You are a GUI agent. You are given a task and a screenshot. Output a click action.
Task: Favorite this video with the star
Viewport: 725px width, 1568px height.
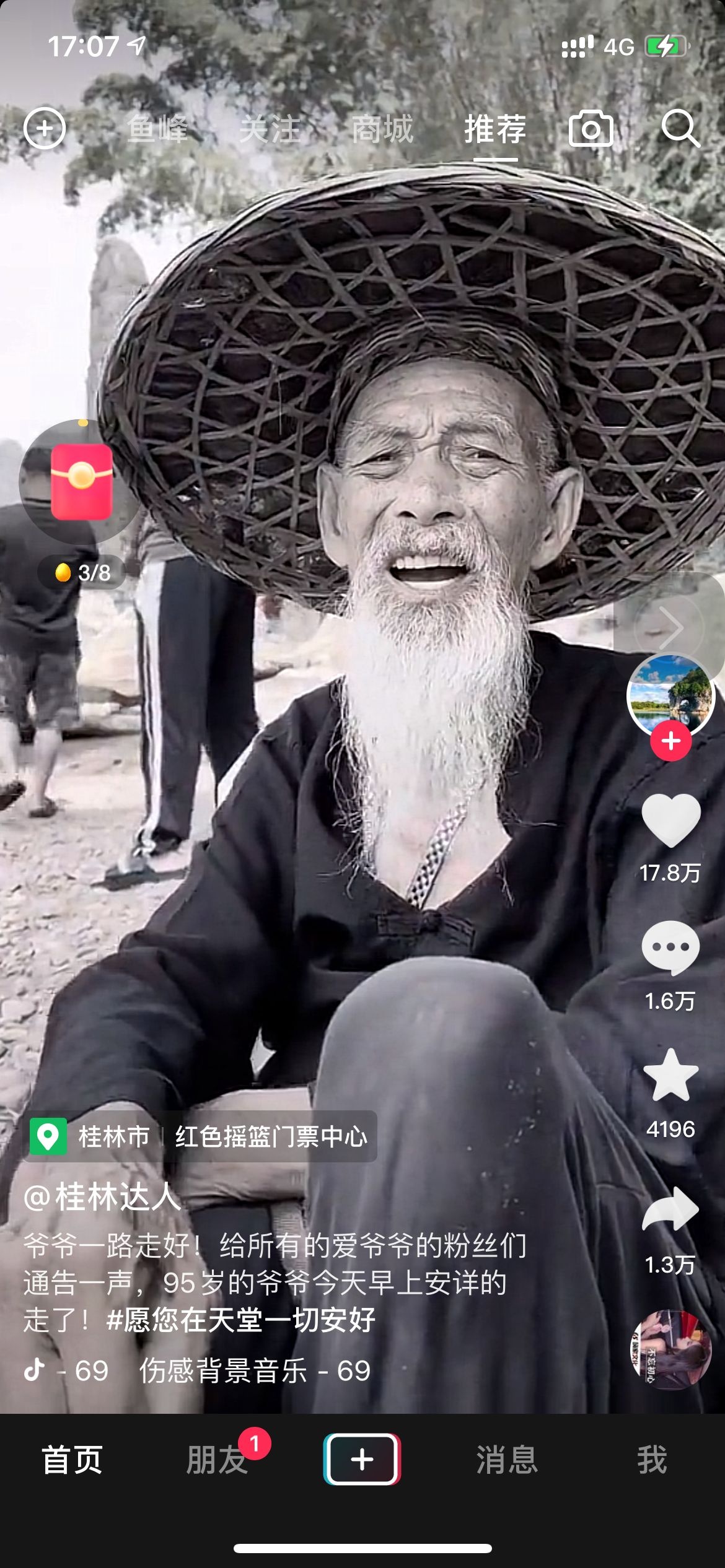point(670,1075)
